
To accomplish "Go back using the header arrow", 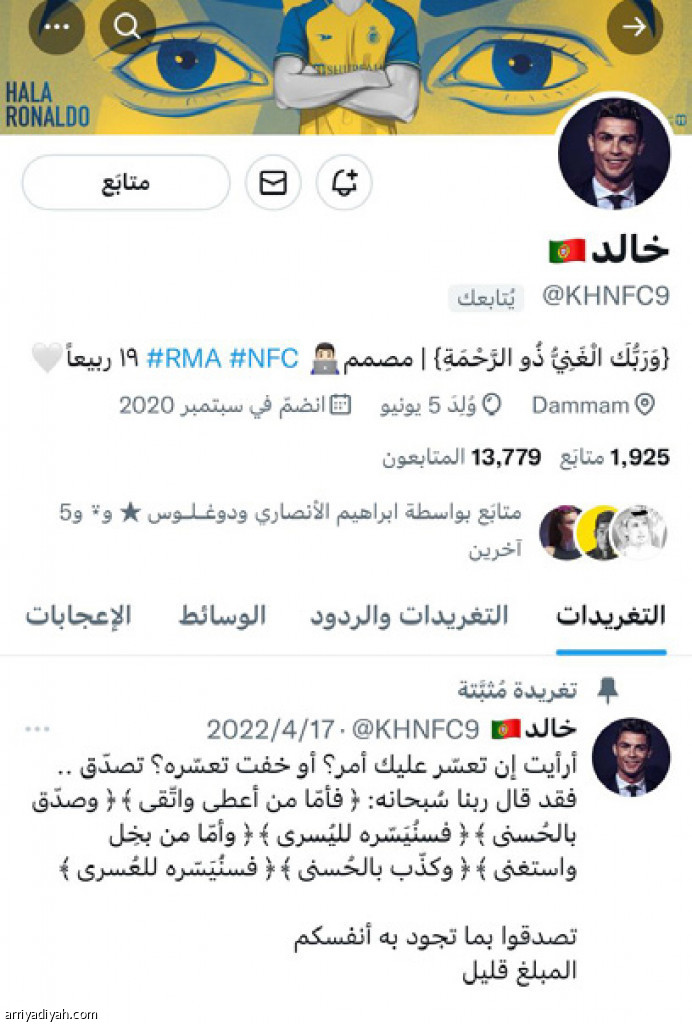I will pos(635,27).
